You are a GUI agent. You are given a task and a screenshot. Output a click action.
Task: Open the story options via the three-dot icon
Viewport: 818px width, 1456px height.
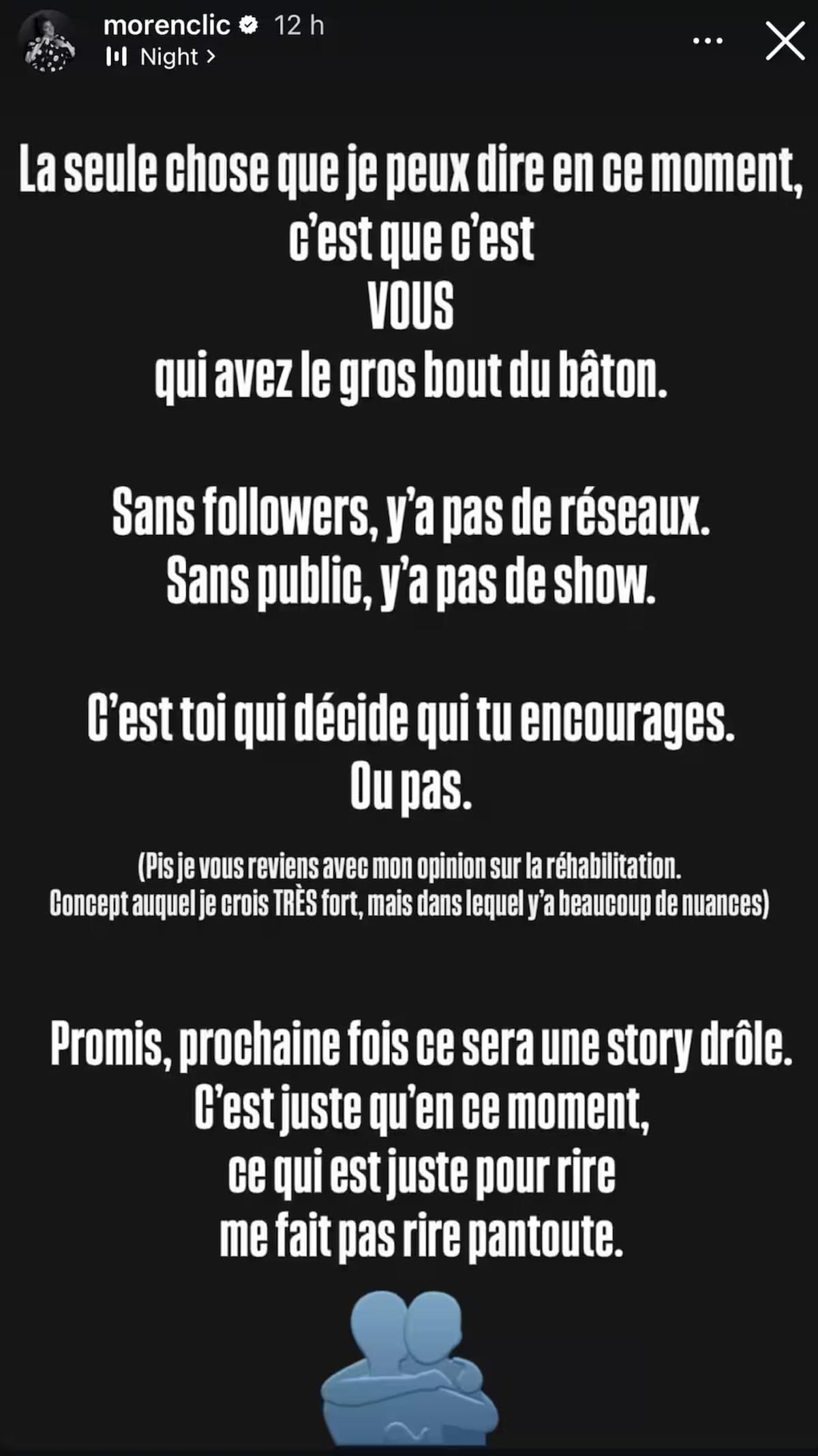708,40
